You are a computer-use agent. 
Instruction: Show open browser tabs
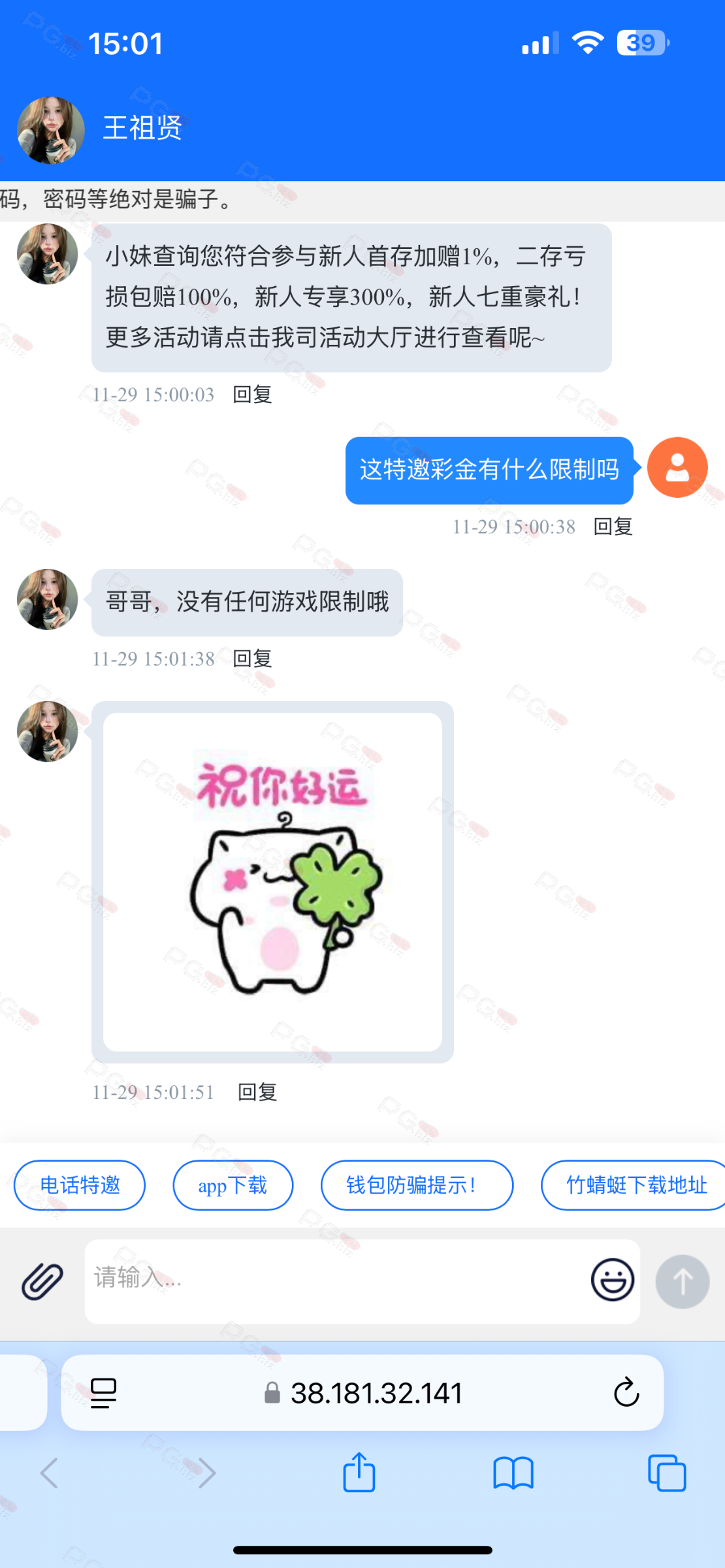pyautogui.click(x=667, y=1473)
